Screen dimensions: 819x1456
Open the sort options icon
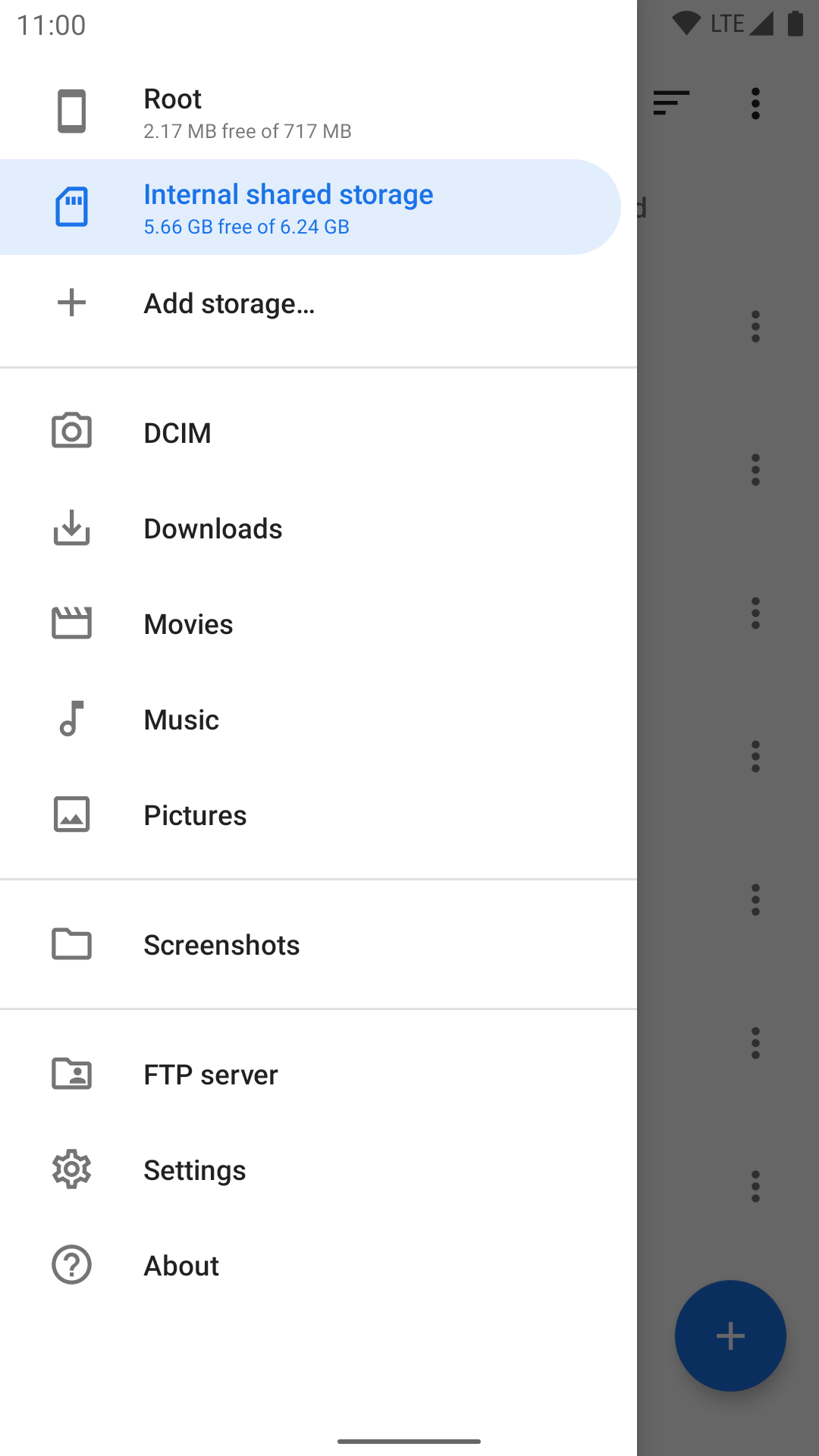(x=670, y=103)
